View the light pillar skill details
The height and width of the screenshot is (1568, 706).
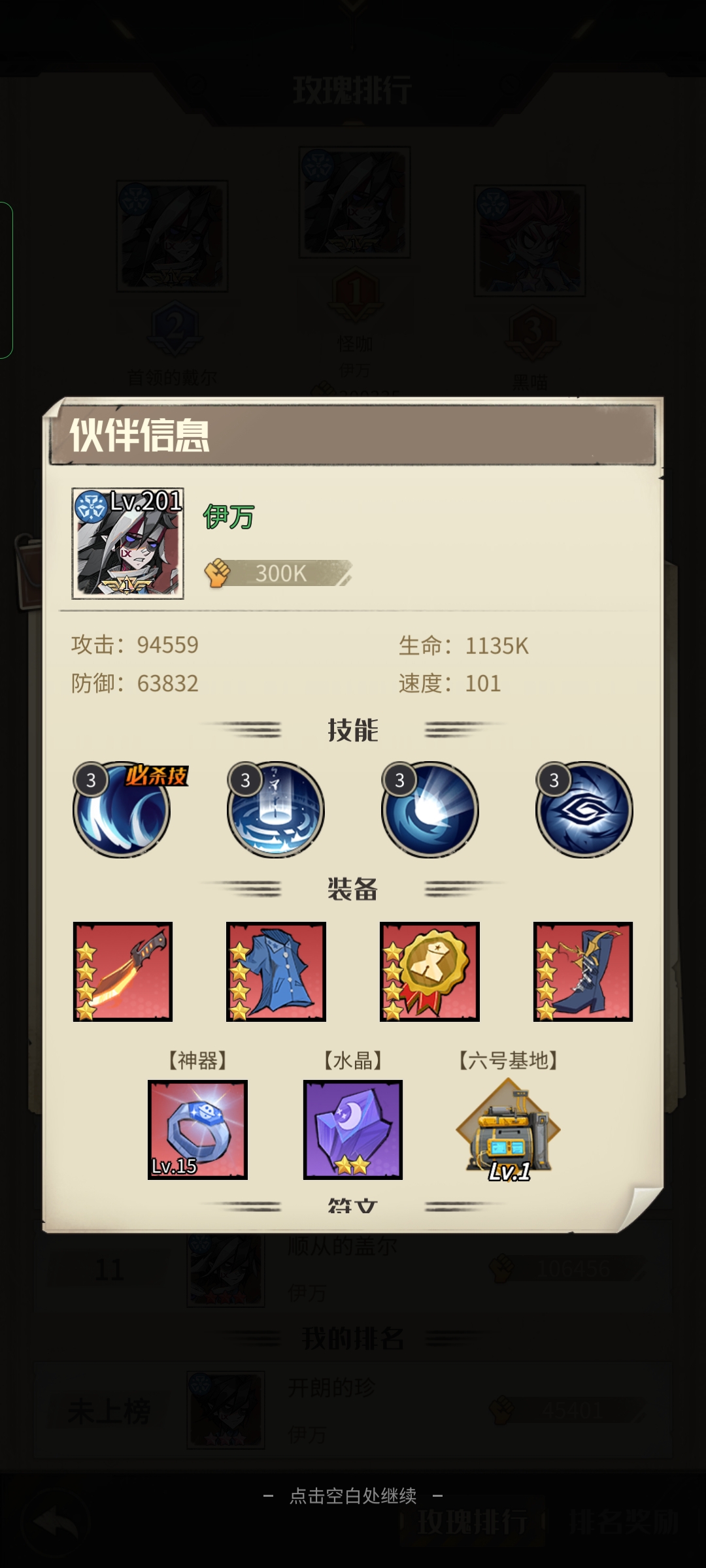[276, 810]
